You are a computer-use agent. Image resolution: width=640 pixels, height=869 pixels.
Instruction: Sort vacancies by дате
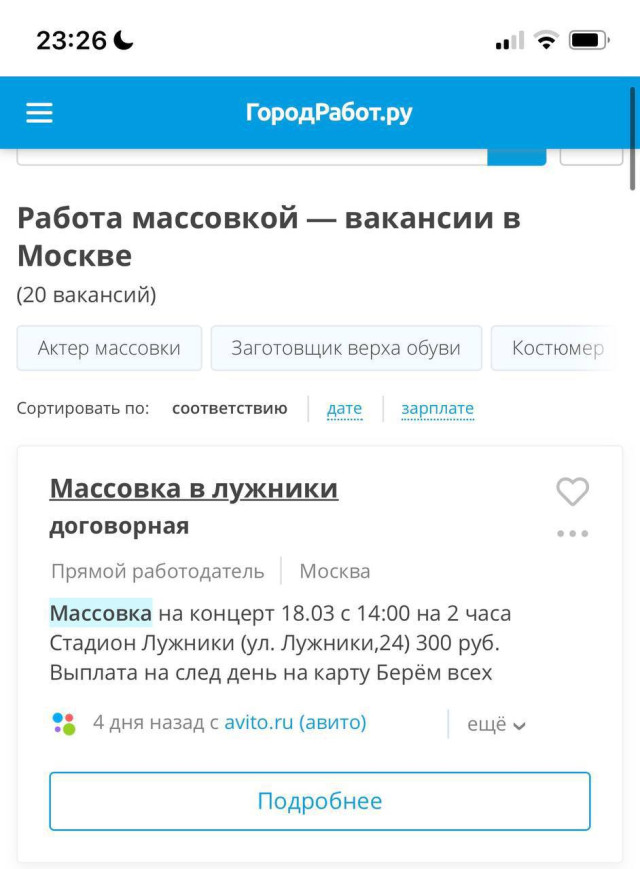[344, 408]
